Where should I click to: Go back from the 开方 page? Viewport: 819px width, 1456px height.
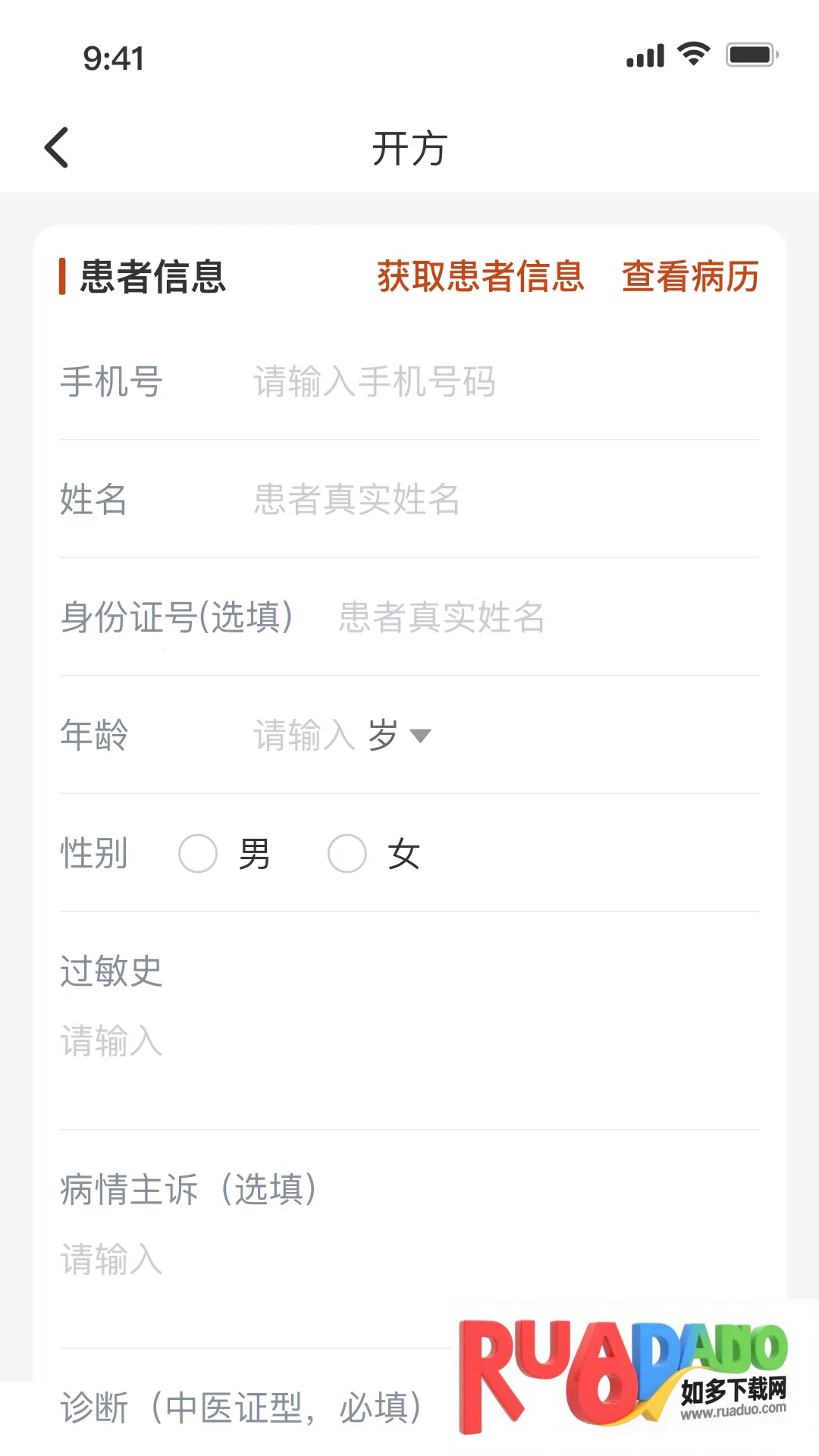[x=58, y=148]
